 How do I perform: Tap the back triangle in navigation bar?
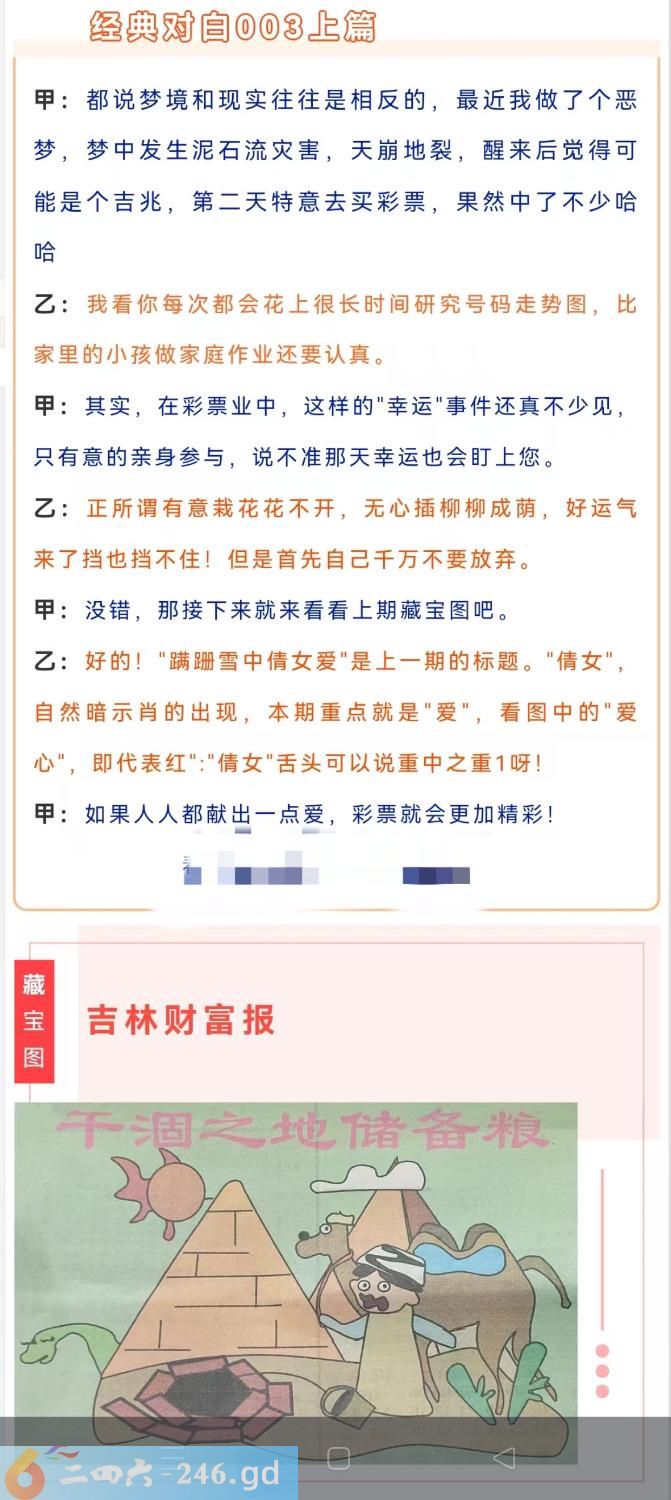(505, 1457)
